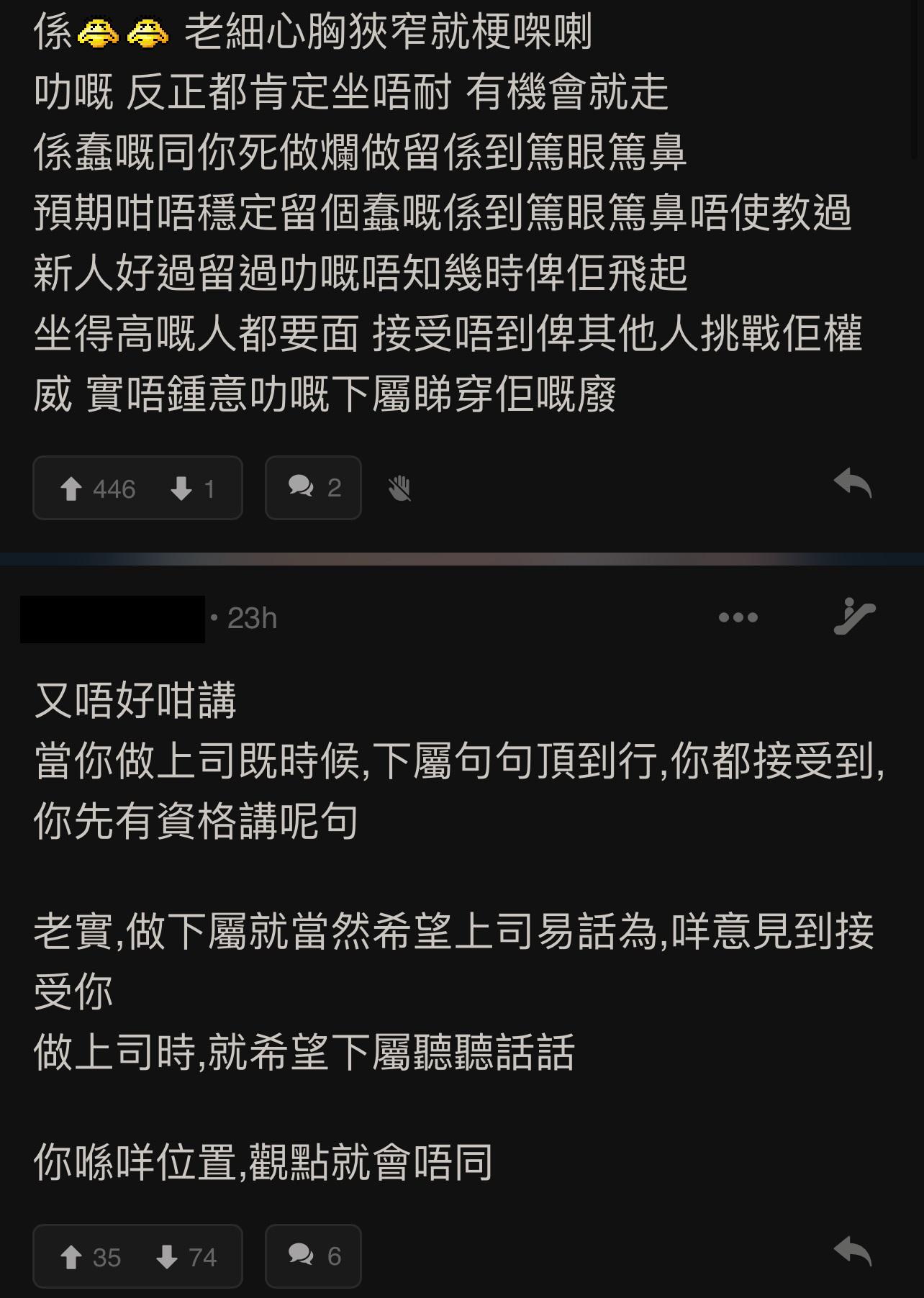Upvote the first comment showing 446
924x1298 pixels.
pos(72,488)
